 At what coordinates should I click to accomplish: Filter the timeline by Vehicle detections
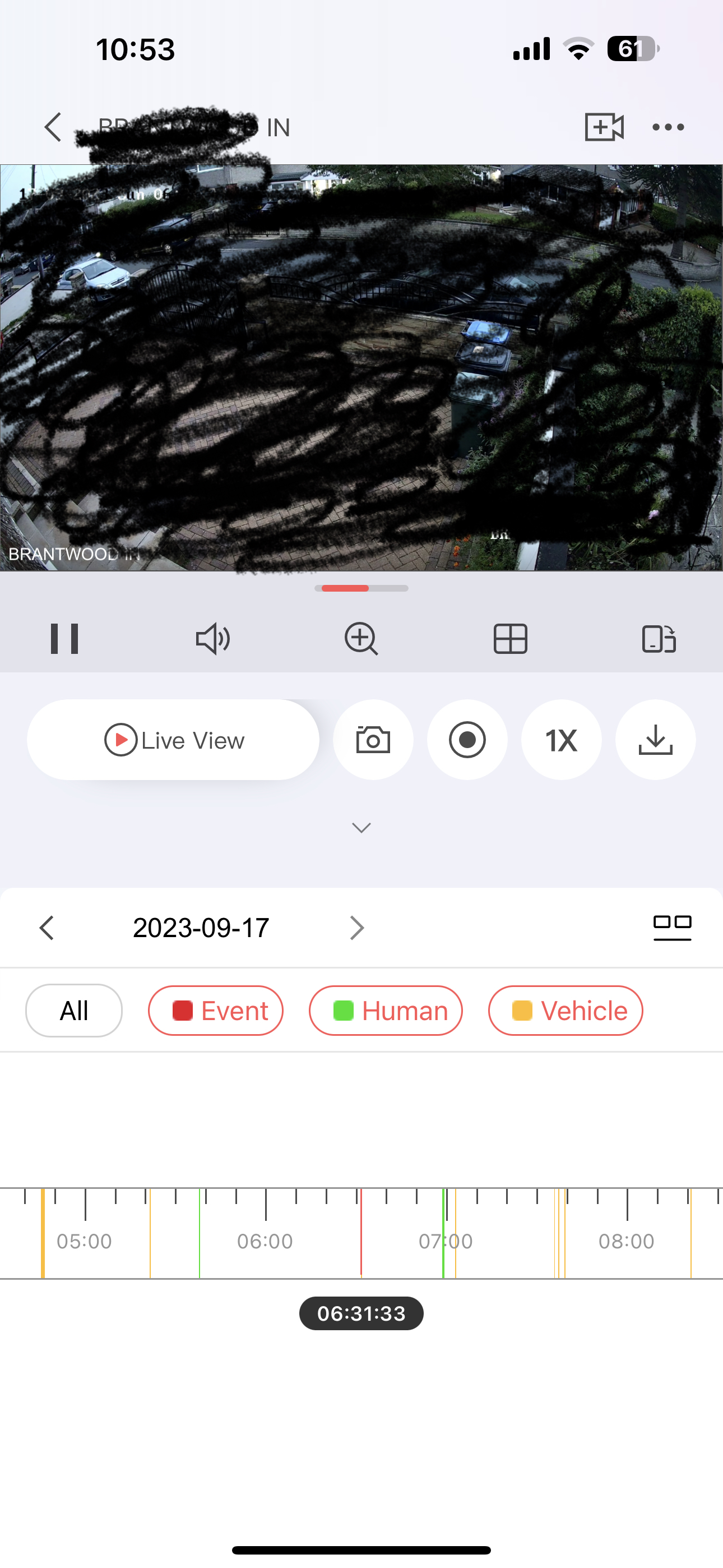(566, 1011)
